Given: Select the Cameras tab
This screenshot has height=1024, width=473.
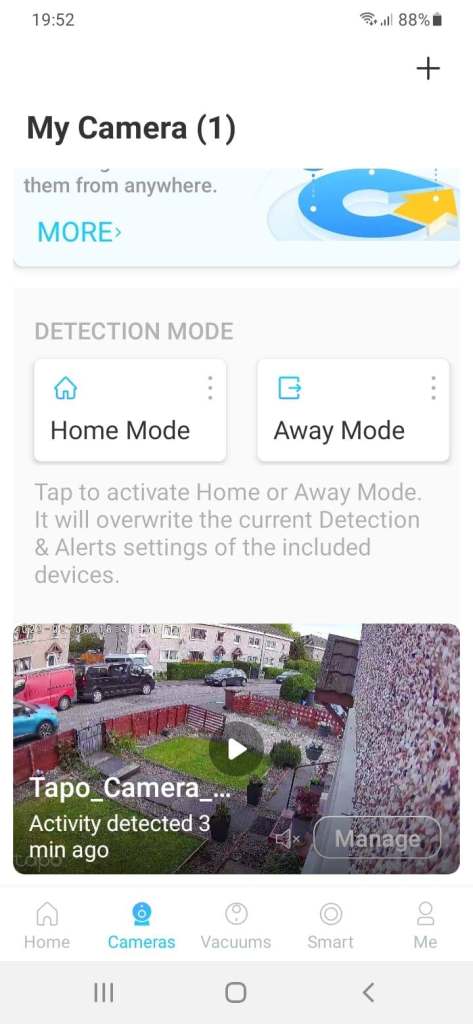Looking at the screenshot, I should click(142, 925).
